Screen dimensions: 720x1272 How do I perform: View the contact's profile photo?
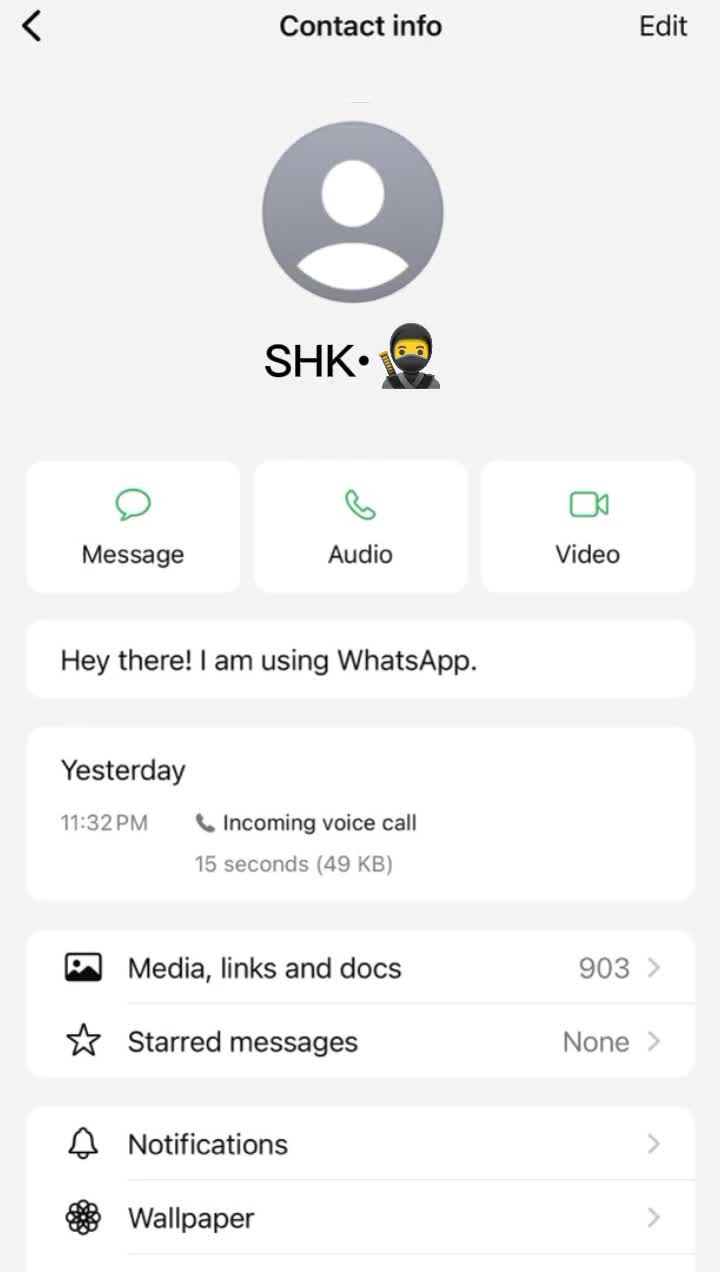pyautogui.click(x=352, y=212)
